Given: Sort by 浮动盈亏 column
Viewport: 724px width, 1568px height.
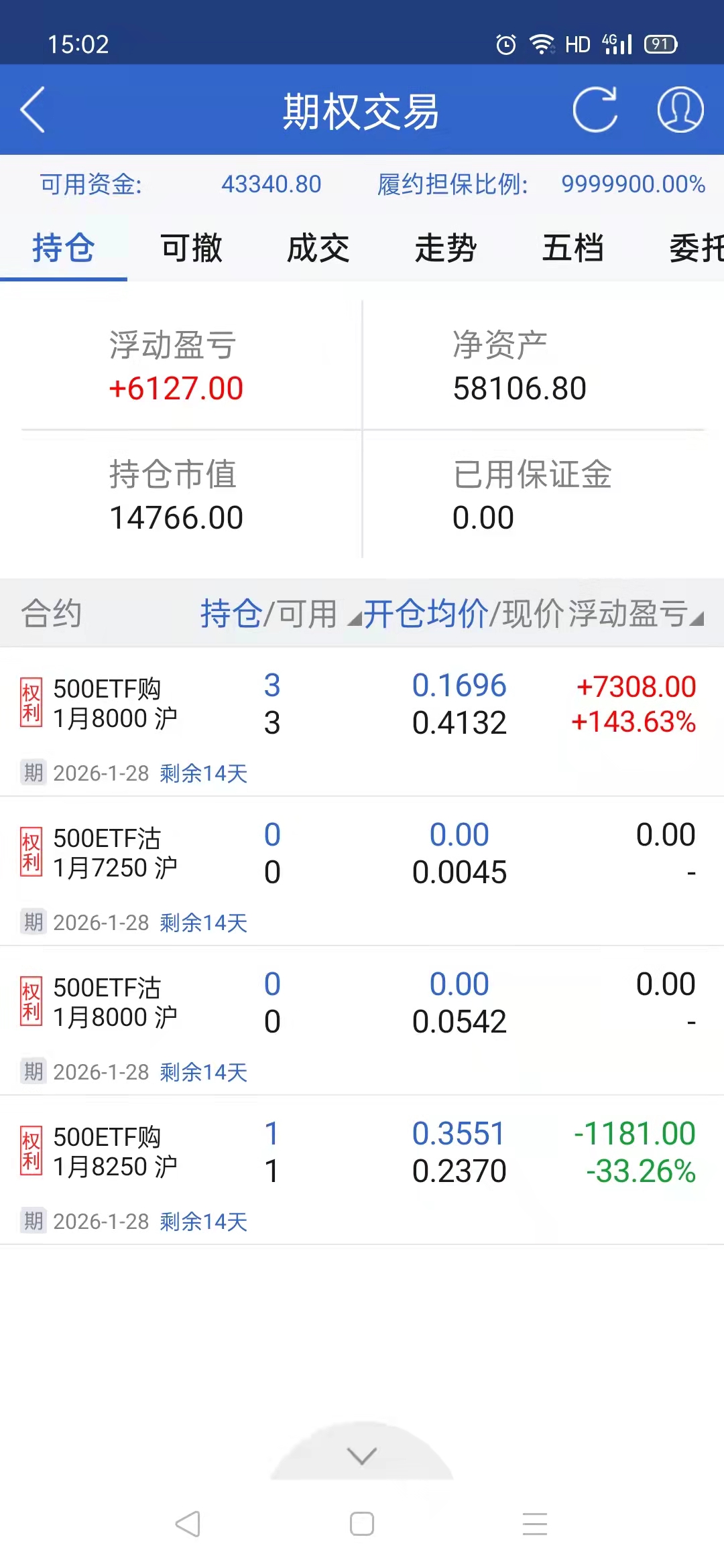Looking at the screenshot, I should (x=633, y=614).
